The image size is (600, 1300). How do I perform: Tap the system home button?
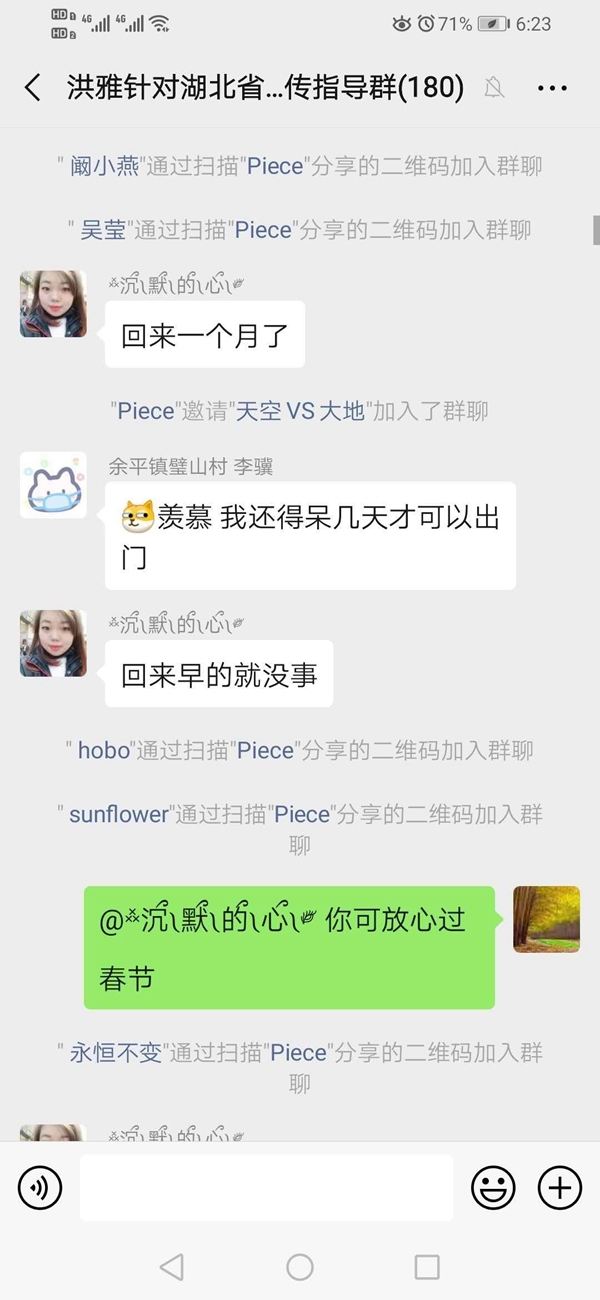300,1267
